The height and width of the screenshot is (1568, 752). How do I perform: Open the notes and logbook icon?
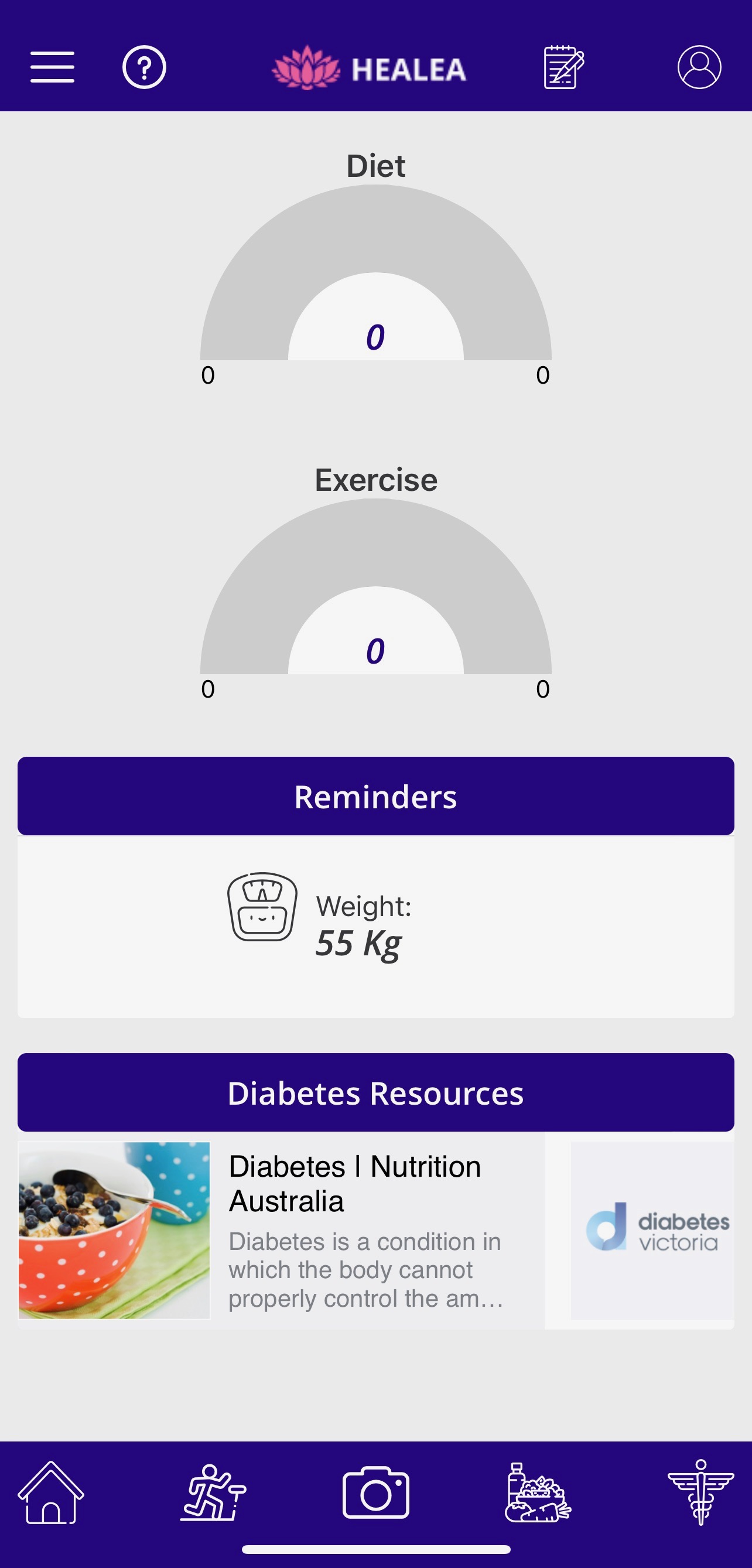(563, 67)
